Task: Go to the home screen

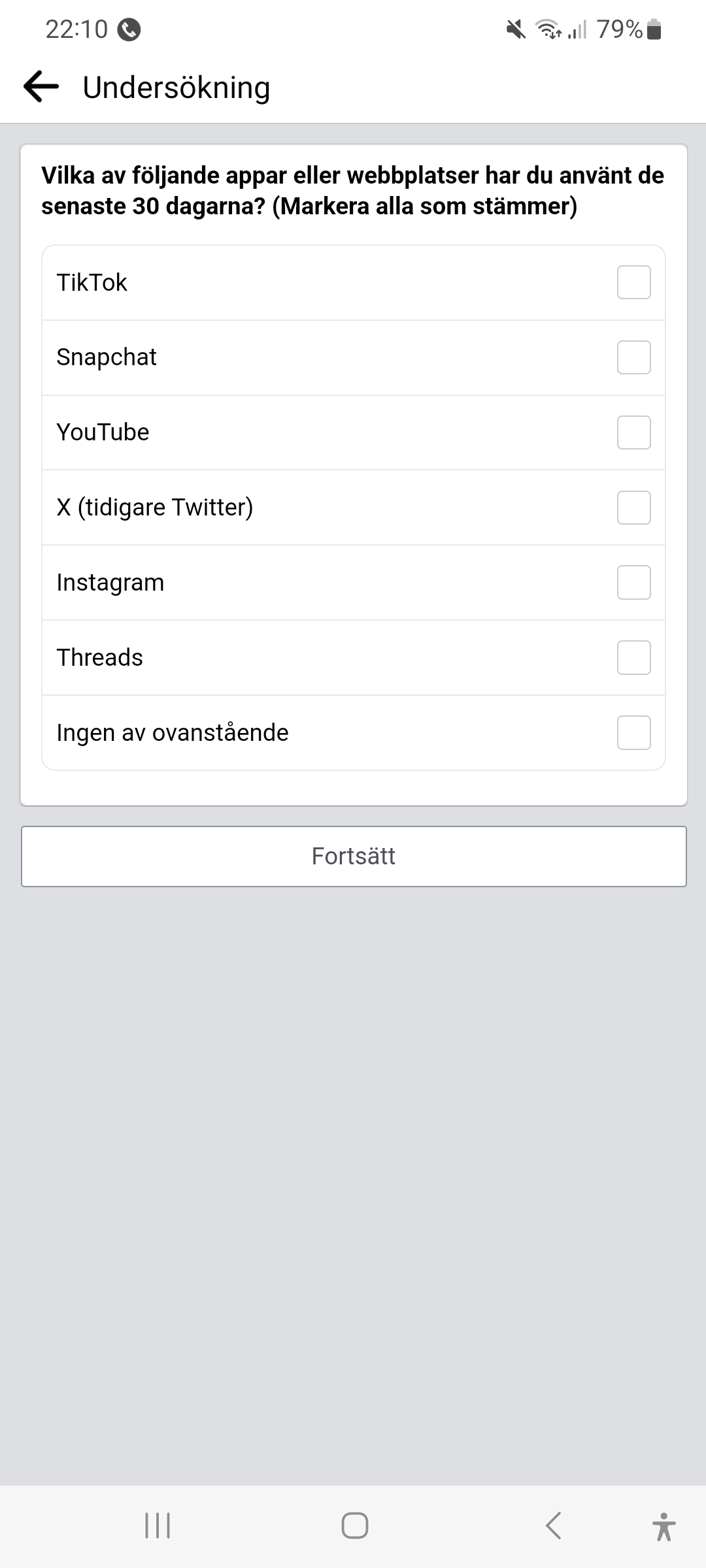Action: click(x=354, y=1526)
